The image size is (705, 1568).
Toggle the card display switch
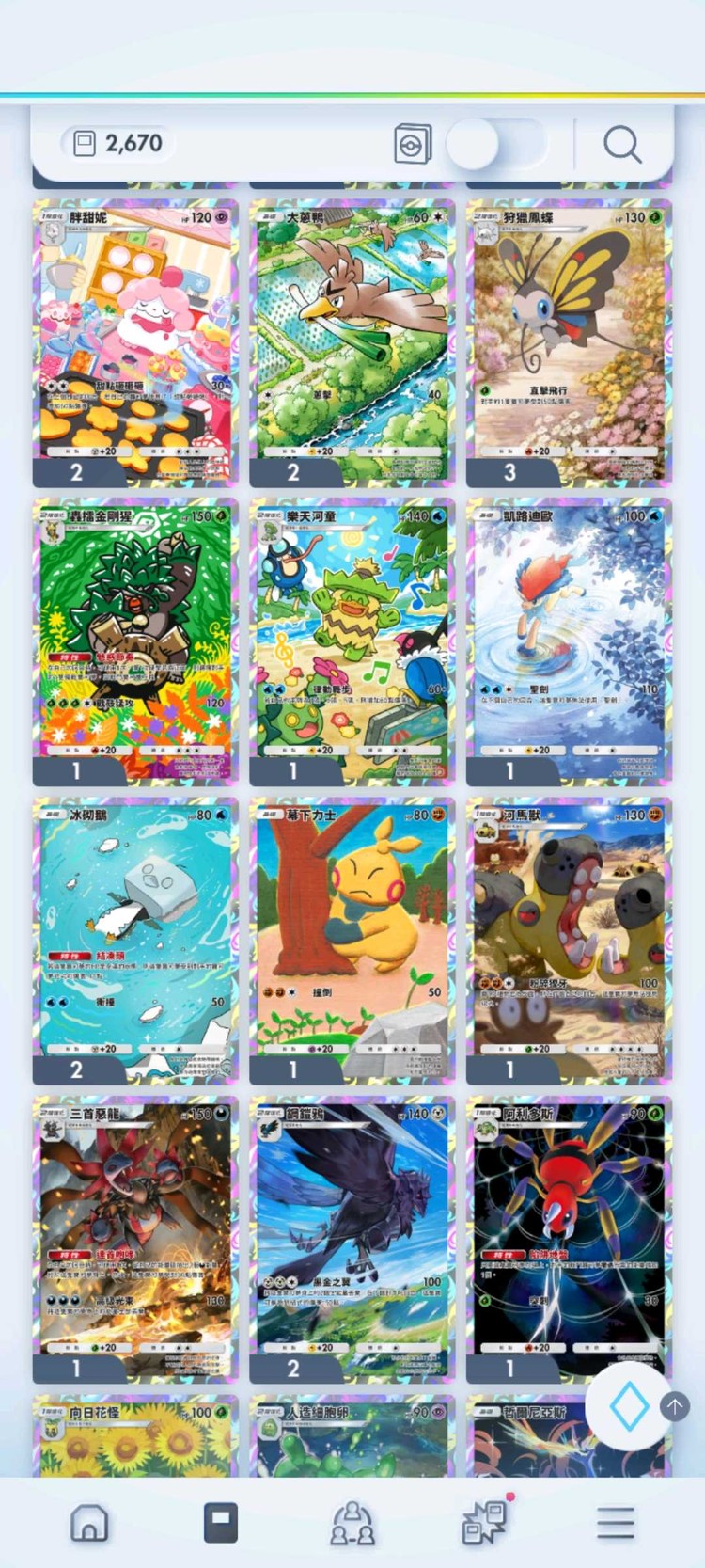(494, 144)
